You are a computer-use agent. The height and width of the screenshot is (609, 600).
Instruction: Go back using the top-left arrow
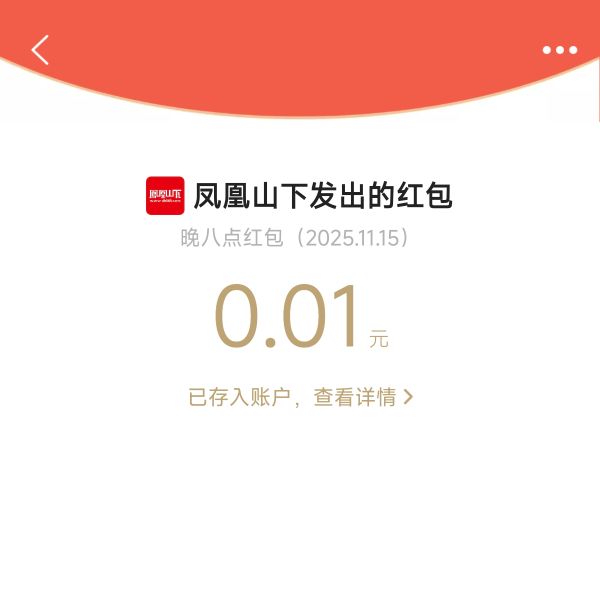[40, 50]
